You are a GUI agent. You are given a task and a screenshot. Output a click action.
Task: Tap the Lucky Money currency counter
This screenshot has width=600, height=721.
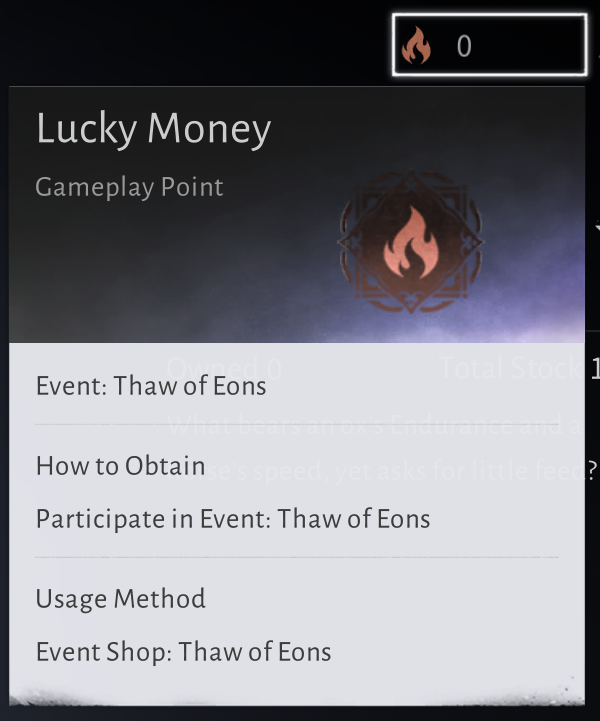point(489,45)
